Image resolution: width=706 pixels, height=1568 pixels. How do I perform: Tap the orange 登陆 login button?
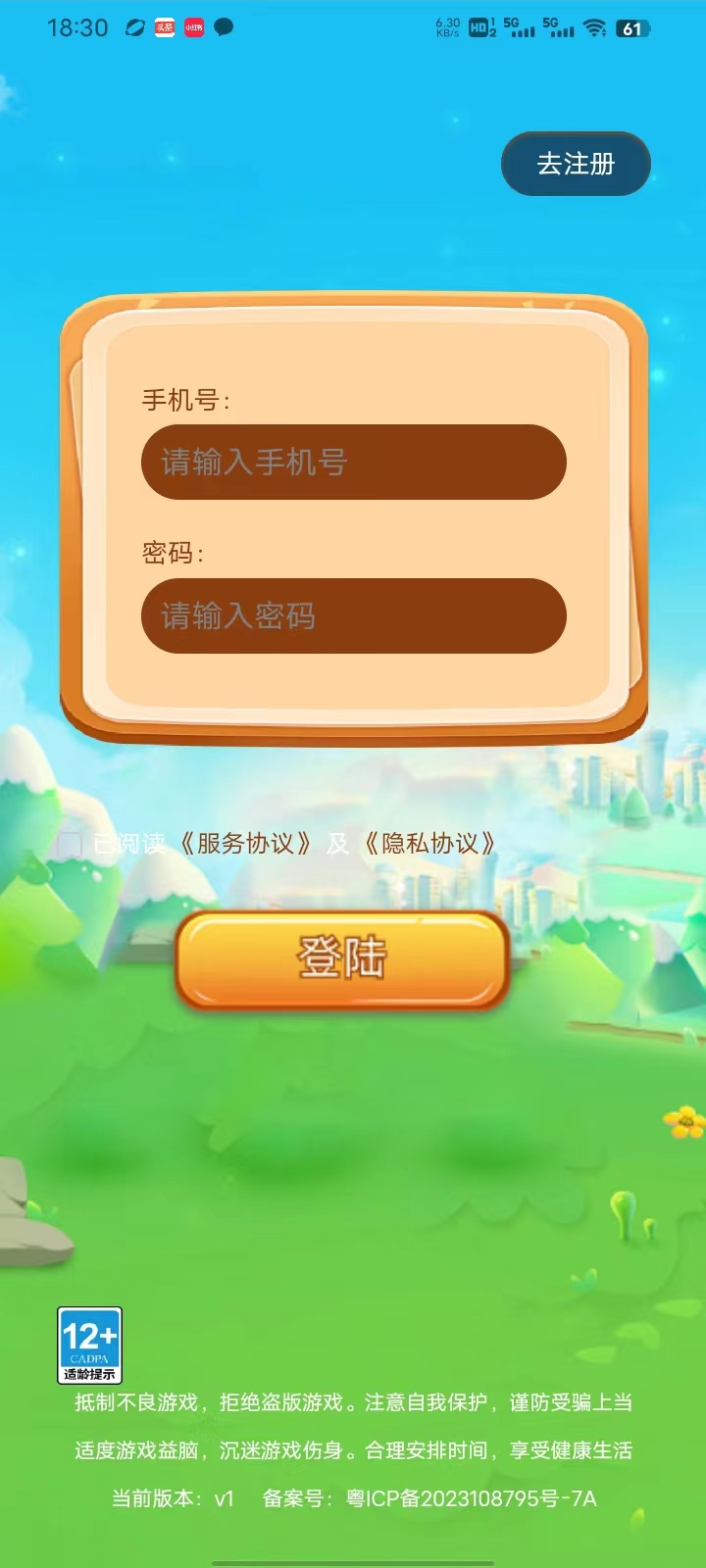pyautogui.click(x=342, y=959)
